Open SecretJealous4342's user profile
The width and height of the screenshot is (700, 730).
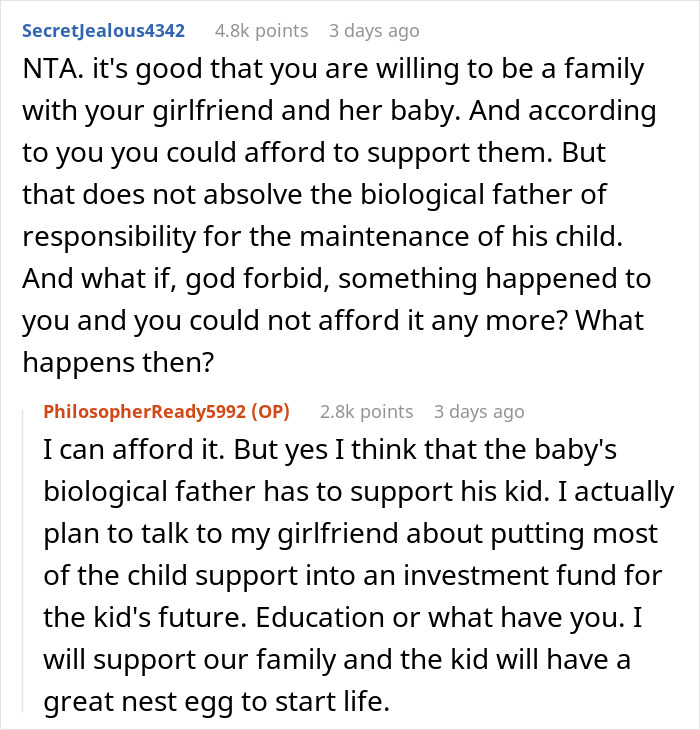point(103,31)
